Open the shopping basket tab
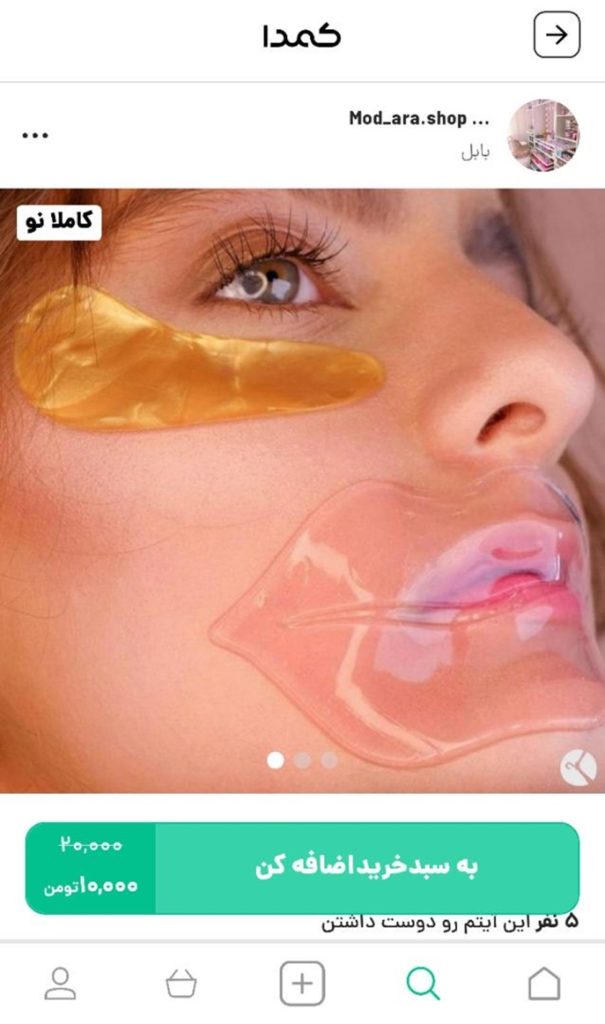This screenshot has height=1024, width=605. 181,984
